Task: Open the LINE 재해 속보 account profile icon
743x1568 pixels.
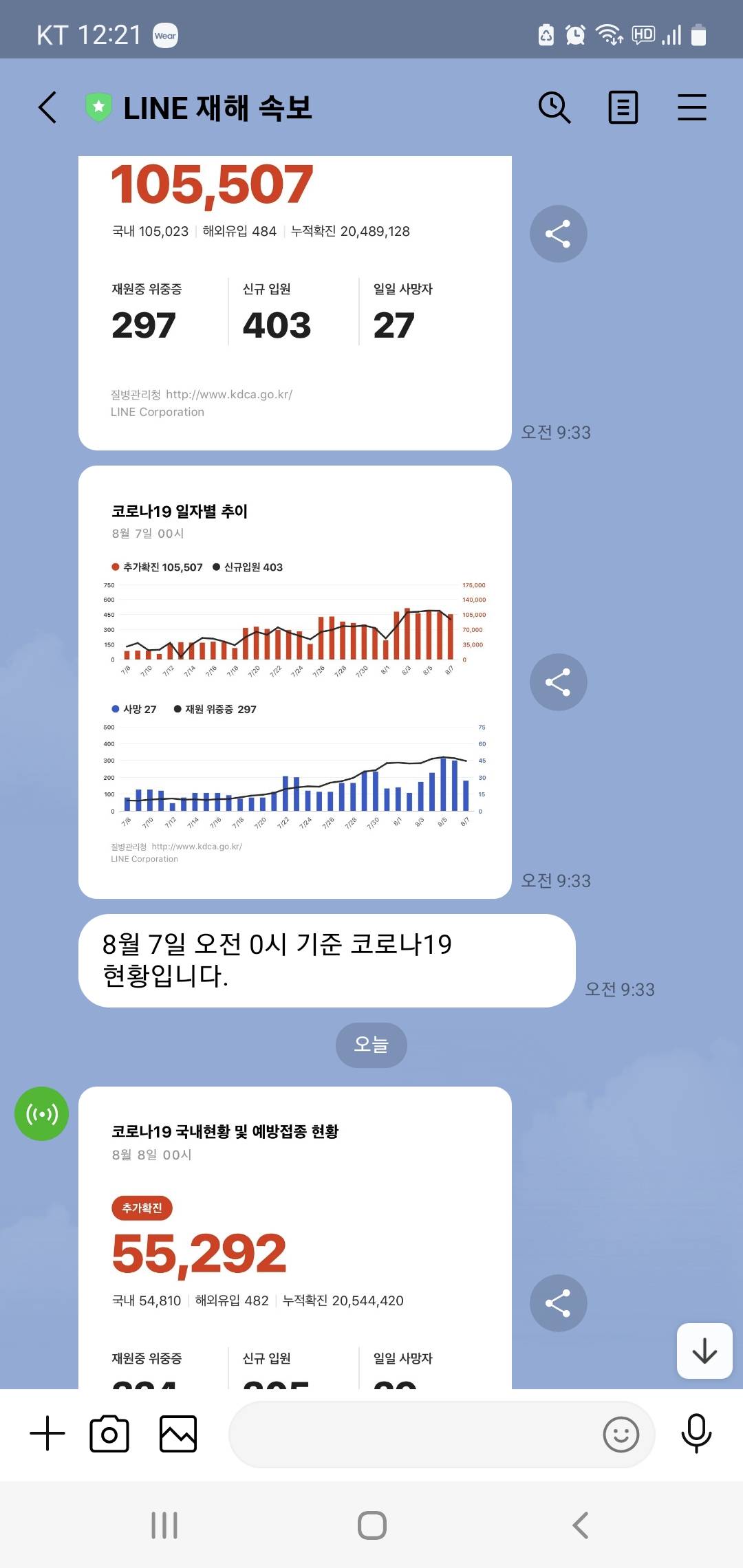Action: 41,1114
